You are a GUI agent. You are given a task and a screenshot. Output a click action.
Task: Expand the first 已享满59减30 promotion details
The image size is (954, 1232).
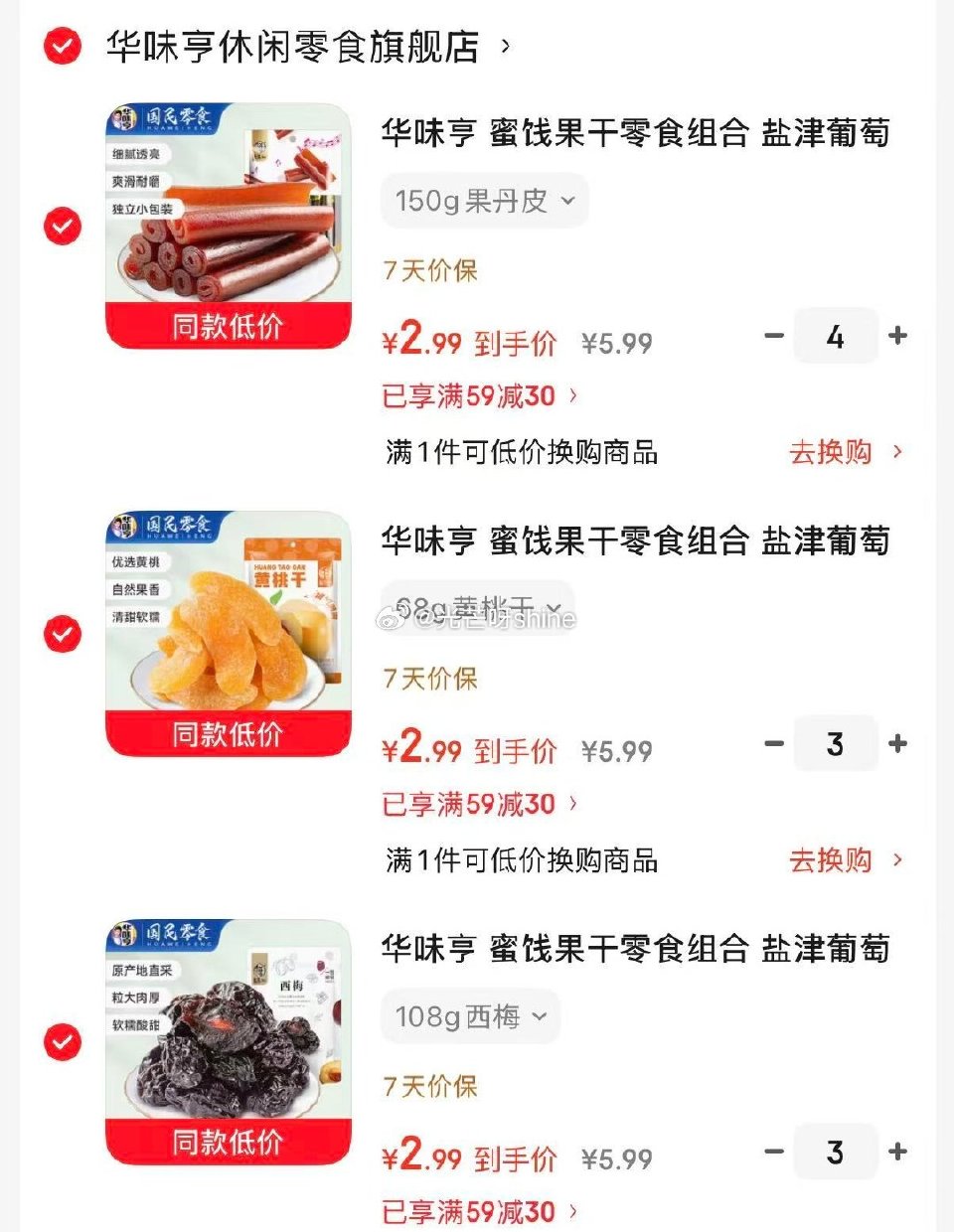(x=477, y=394)
